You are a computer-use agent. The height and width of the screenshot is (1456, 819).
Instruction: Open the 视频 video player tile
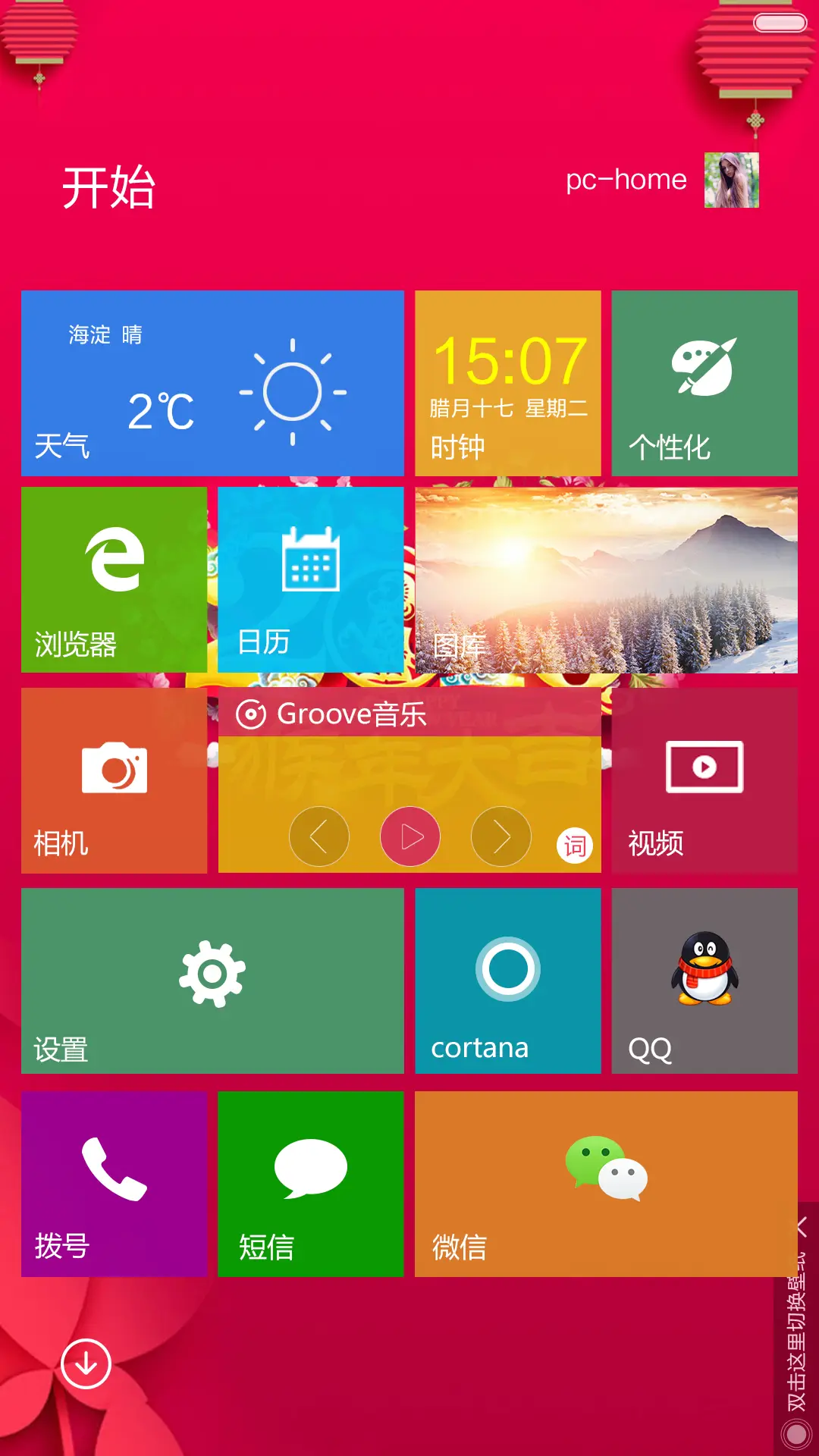(703, 781)
